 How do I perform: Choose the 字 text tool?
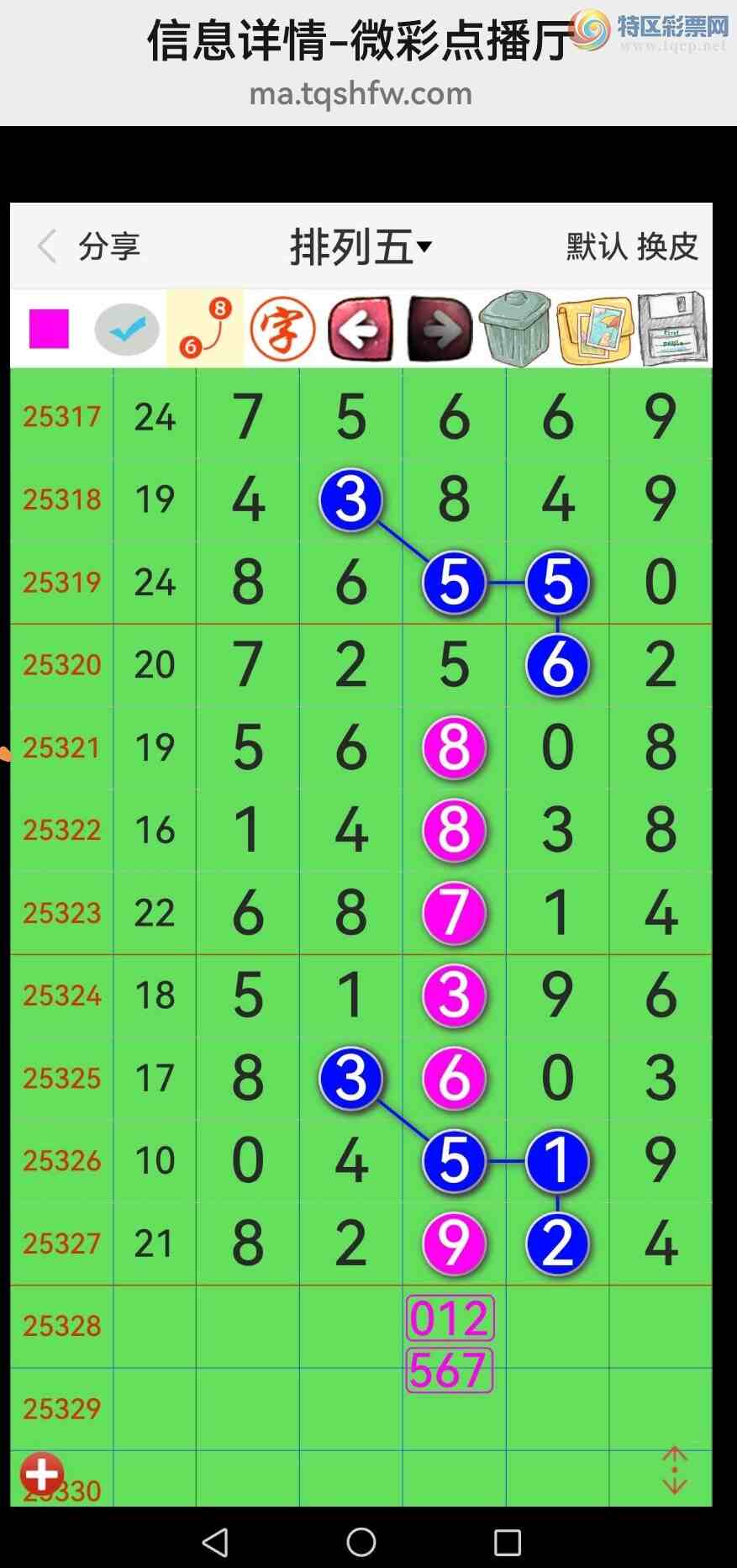pos(282,329)
